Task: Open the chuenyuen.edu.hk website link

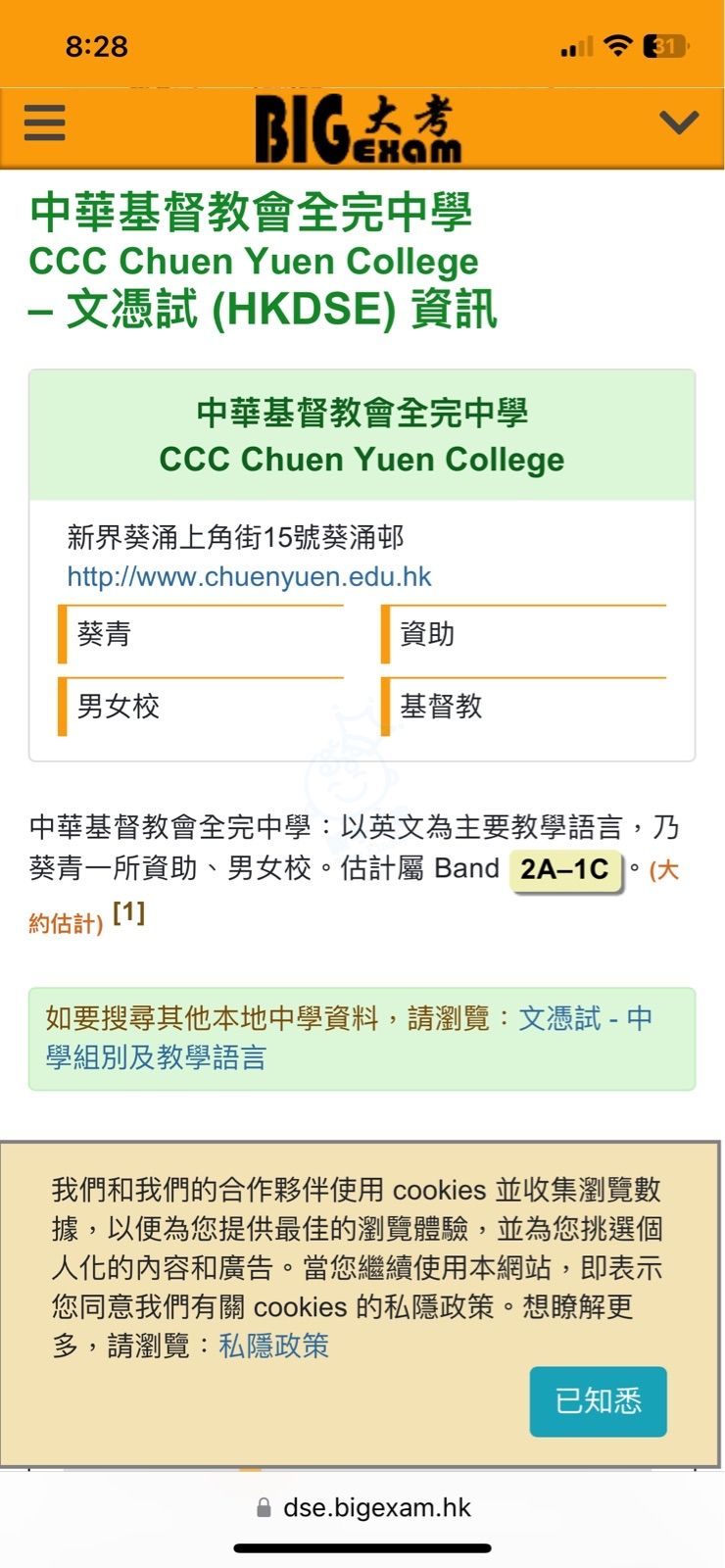Action: (249, 576)
